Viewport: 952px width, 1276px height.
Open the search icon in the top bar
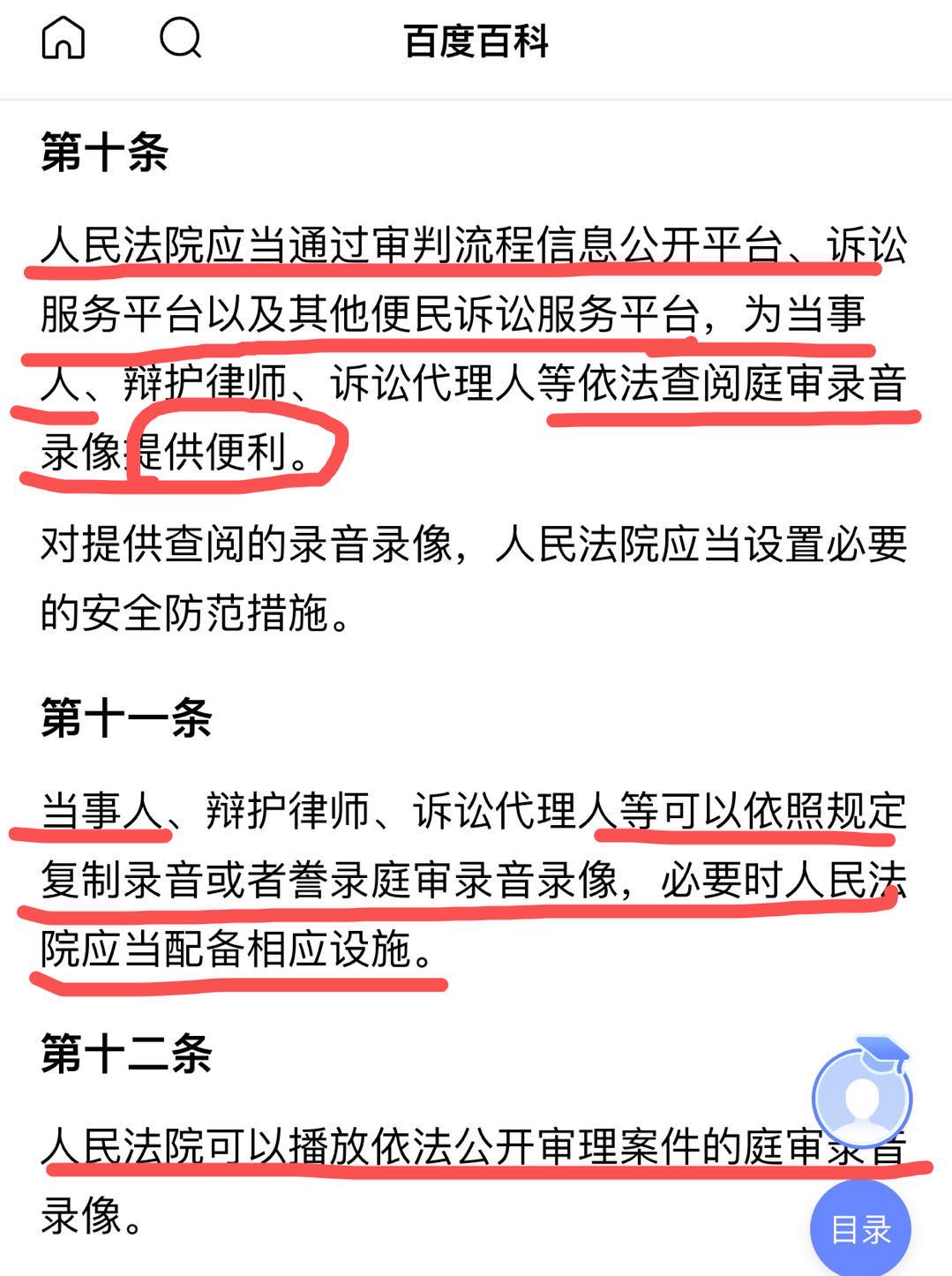[181, 39]
